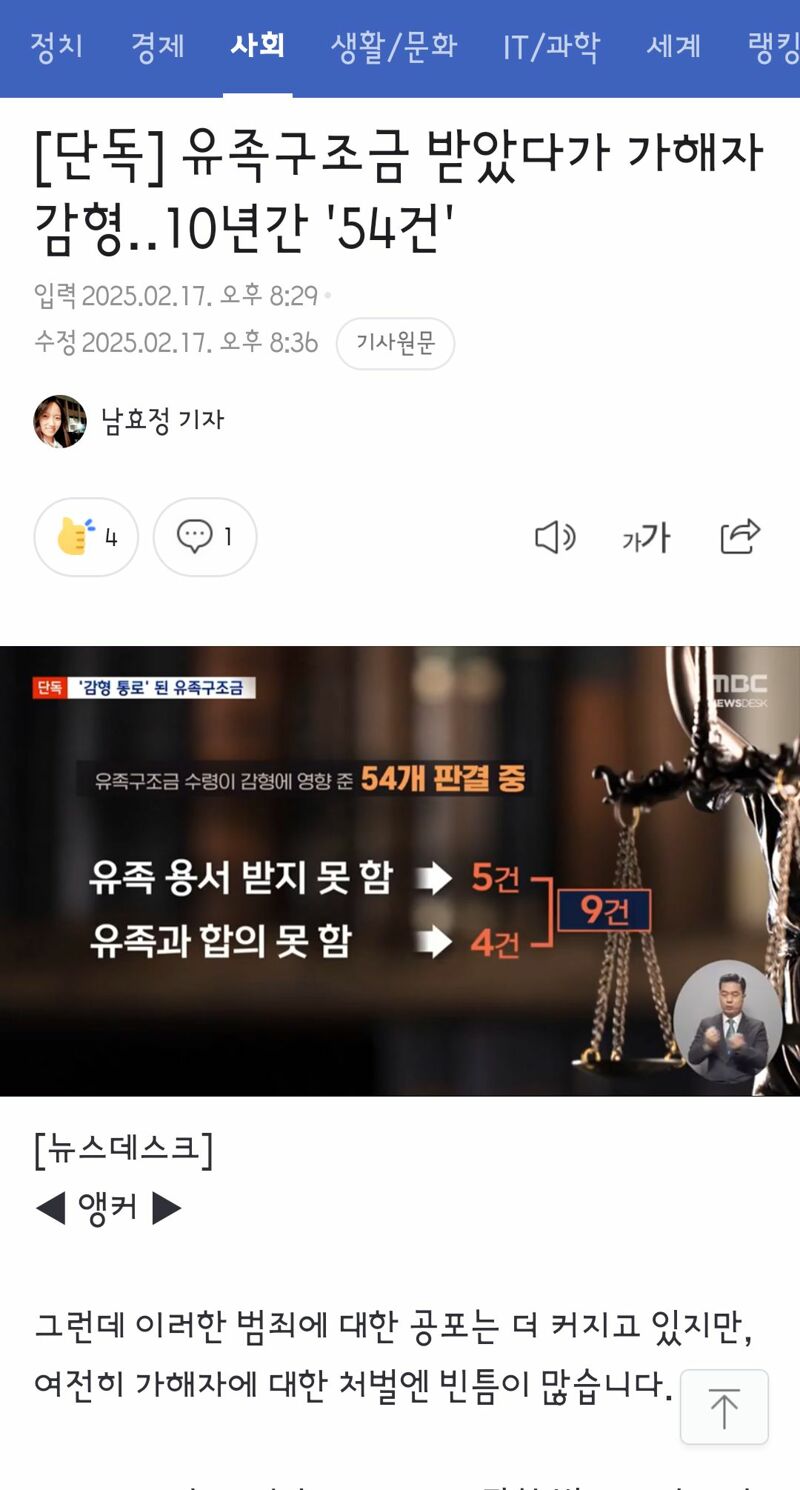Switch to the 경제 tab
Screen dimensions: 800x1490
tap(157, 47)
